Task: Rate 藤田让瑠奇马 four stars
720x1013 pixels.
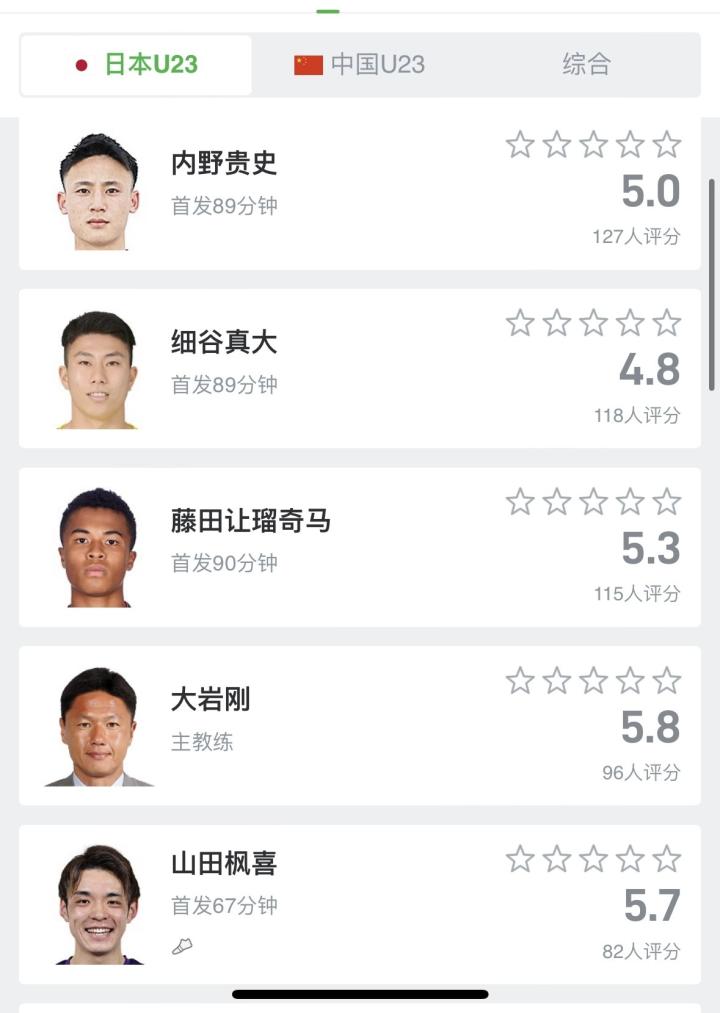Action: pyautogui.click(x=630, y=502)
